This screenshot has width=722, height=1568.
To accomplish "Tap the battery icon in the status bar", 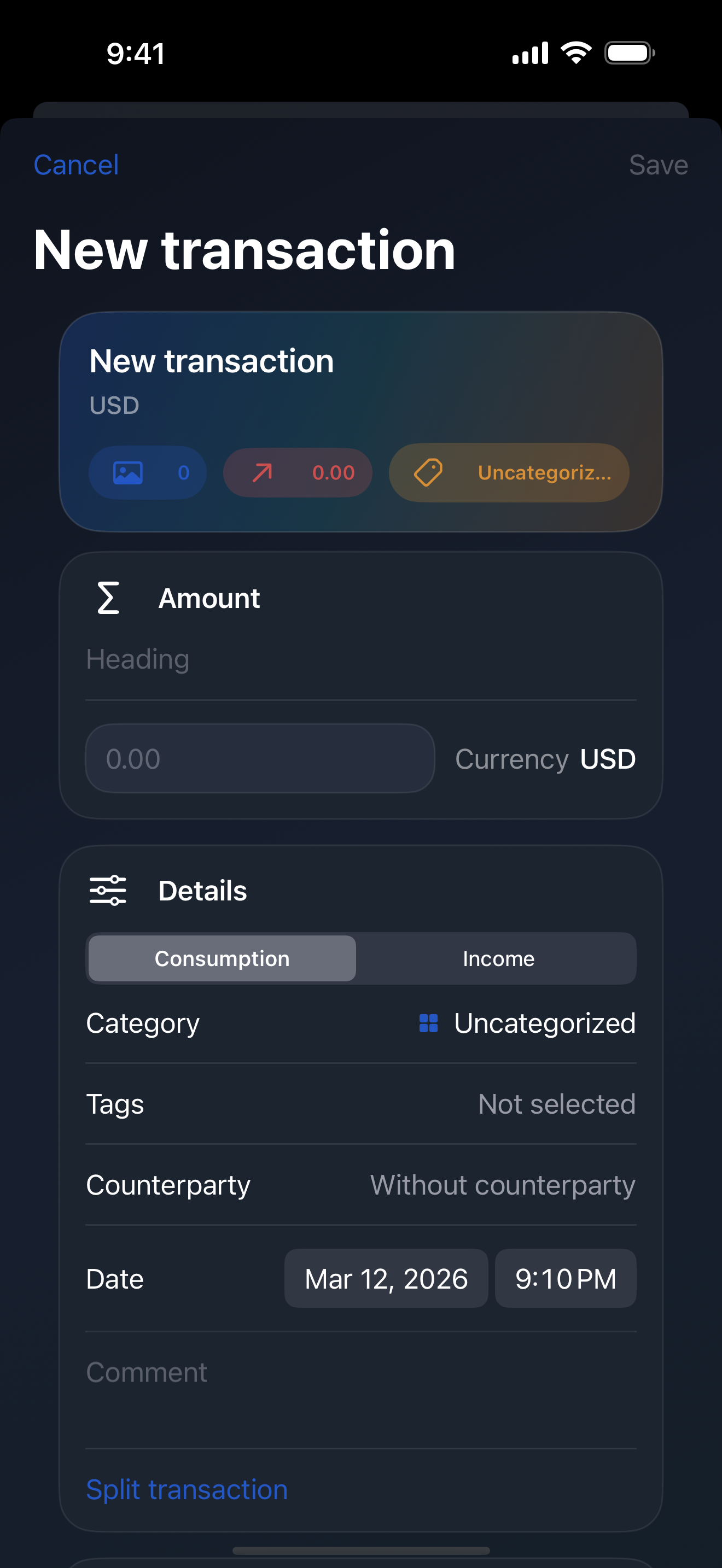I will click(630, 52).
